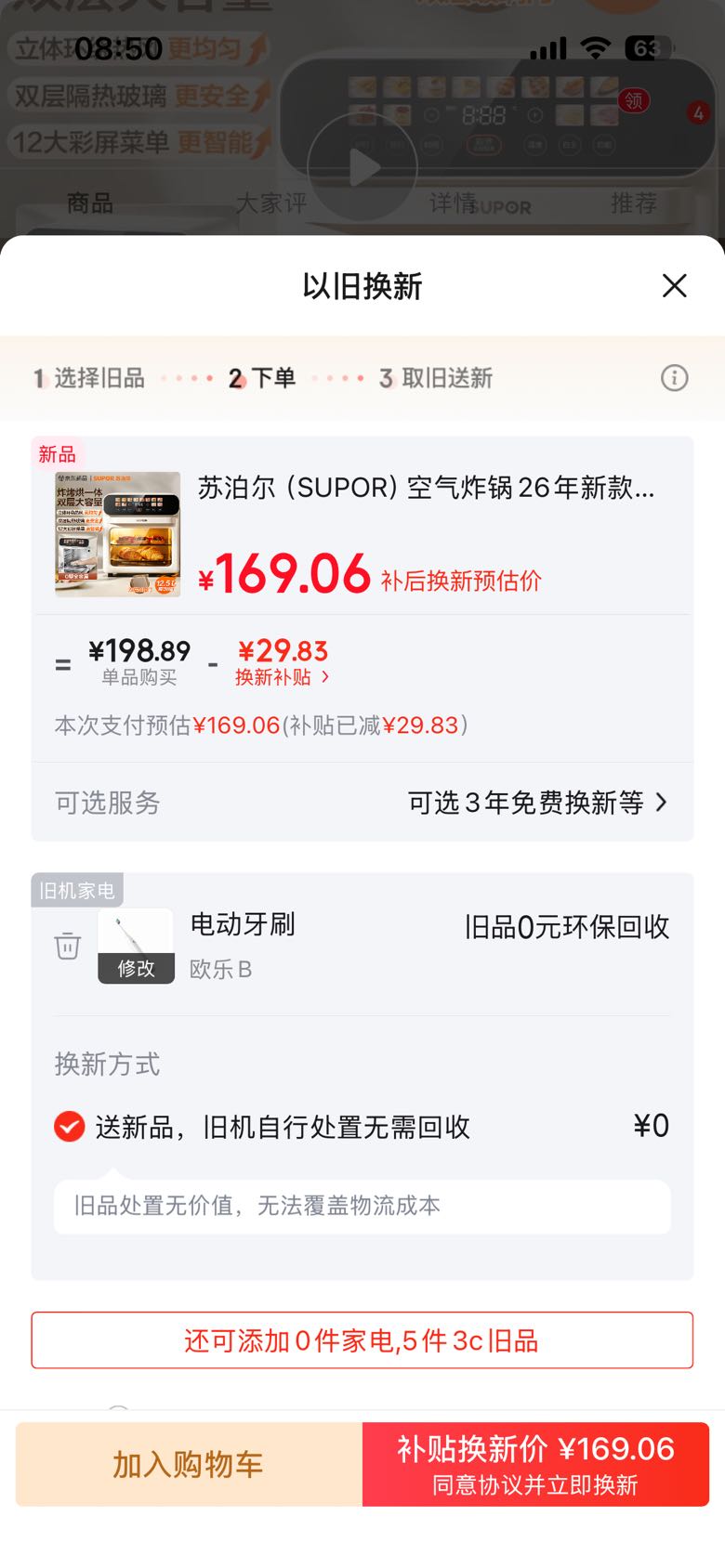Open the 苏泊尔空气炸锅 new product card
The width and height of the screenshot is (725, 1568).
(x=362, y=526)
